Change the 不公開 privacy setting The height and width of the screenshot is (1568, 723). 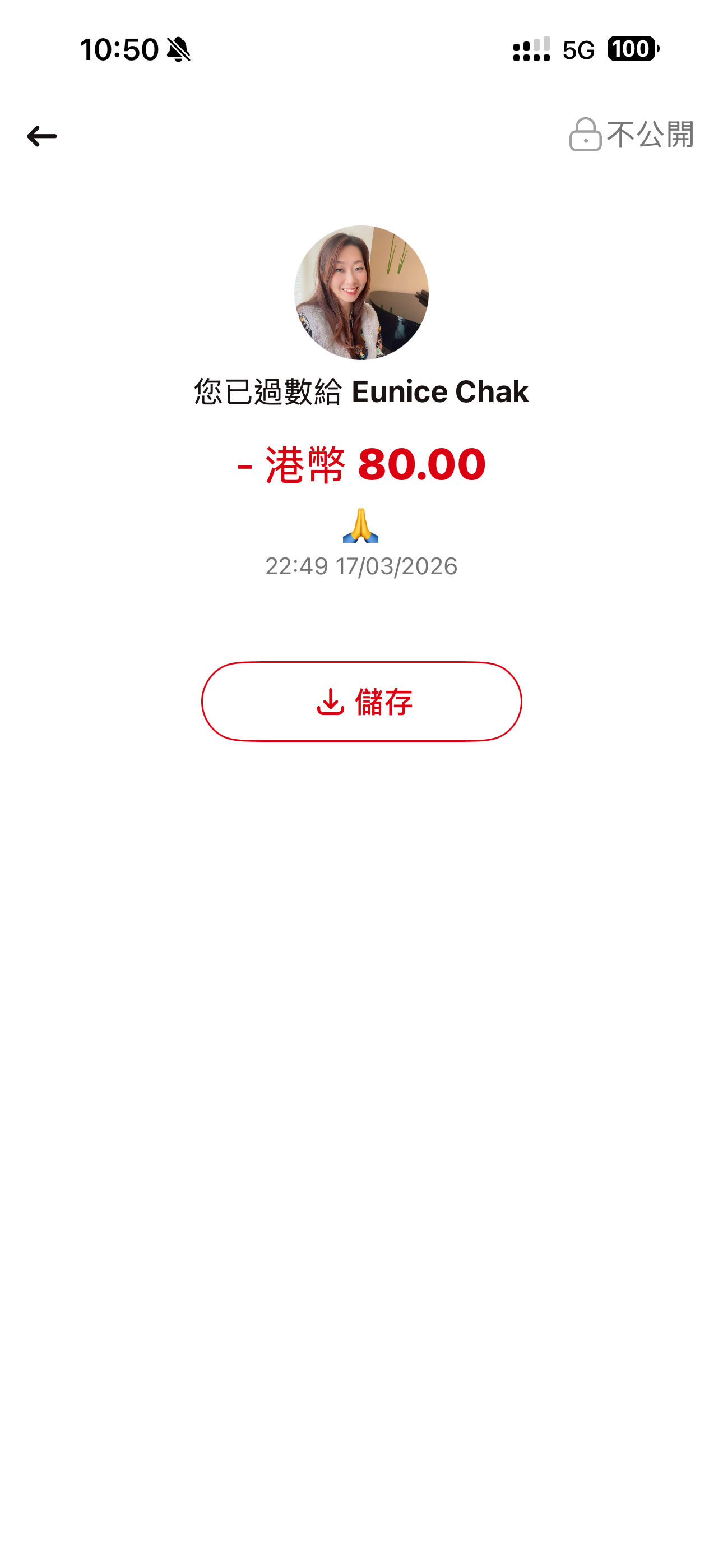tap(632, 135)
